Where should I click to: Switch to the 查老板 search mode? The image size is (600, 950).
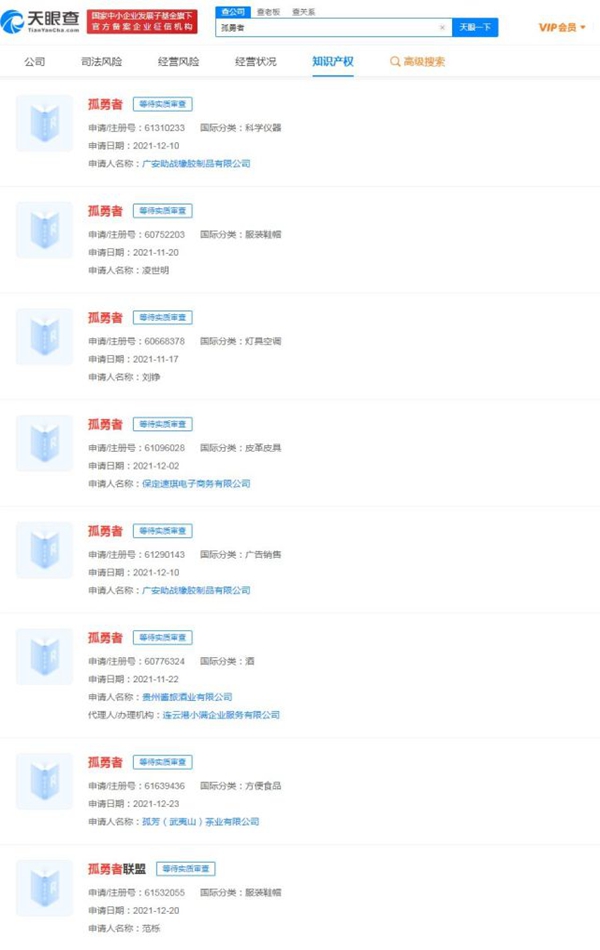tap(267, 11)
